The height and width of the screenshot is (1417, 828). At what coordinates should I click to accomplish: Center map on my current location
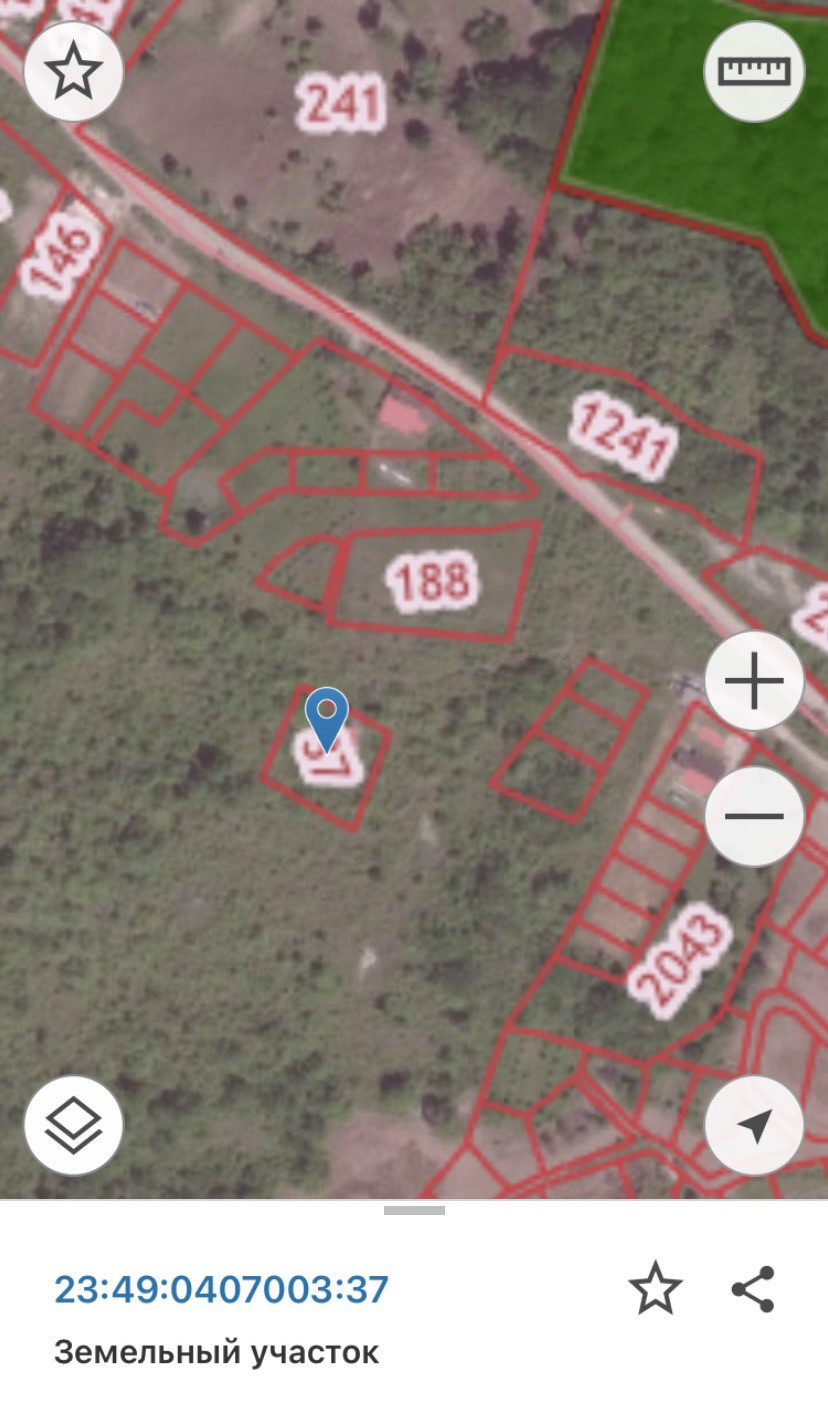[x=754, y=1126]
